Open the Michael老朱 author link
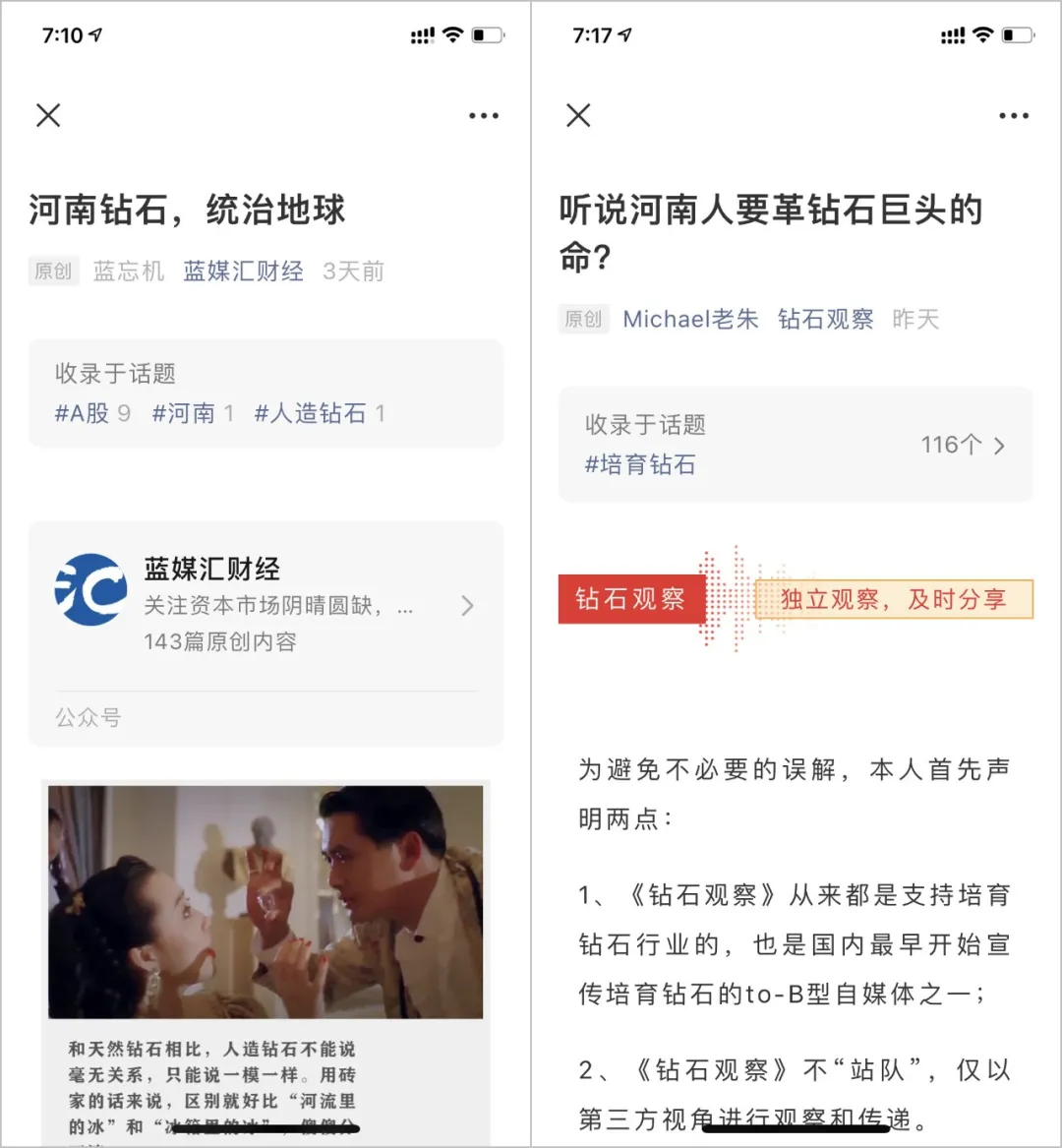Viewport: 1062px width, 1148px height. [690, 319]
